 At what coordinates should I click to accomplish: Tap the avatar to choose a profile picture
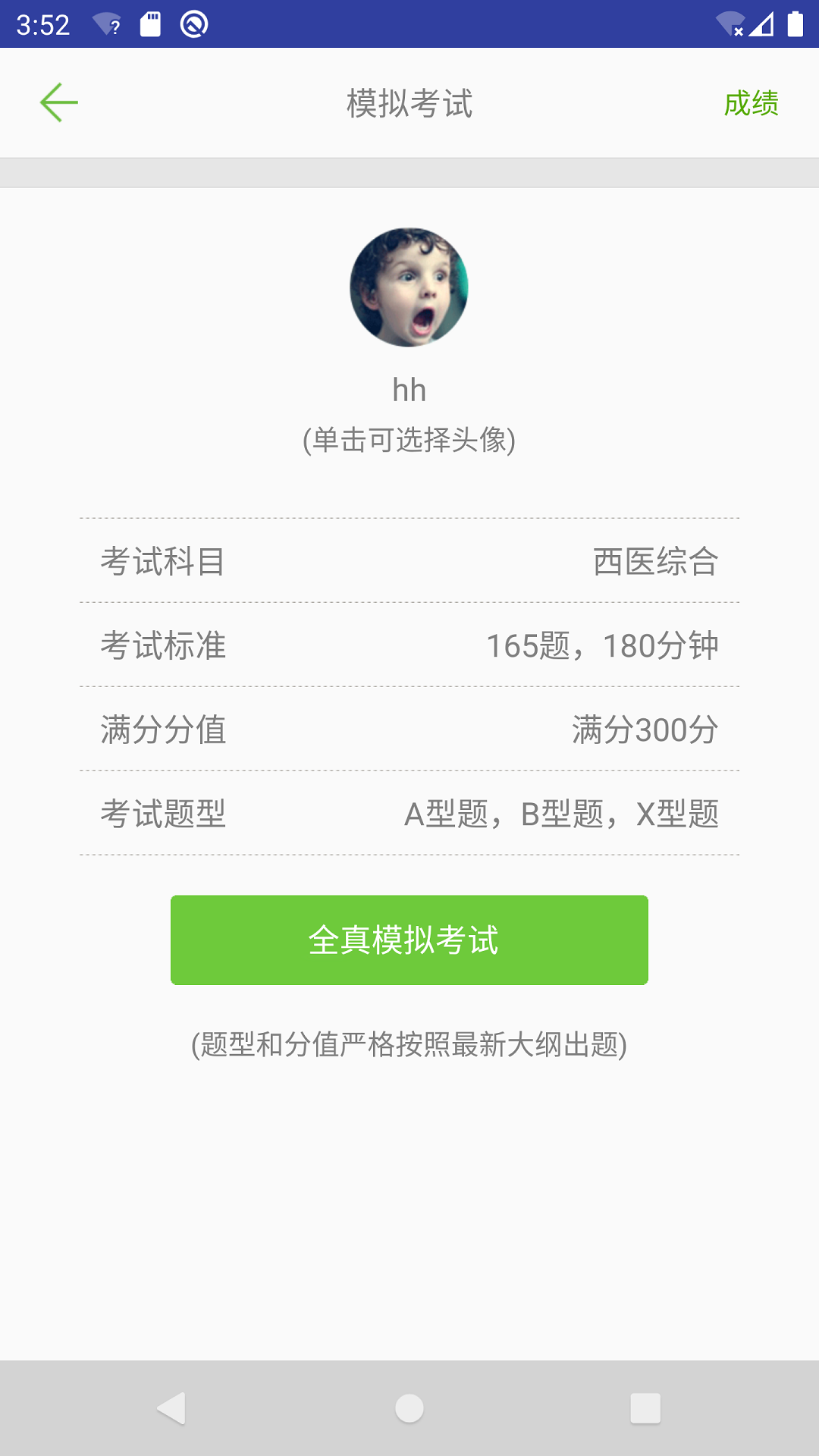point(409,287)
